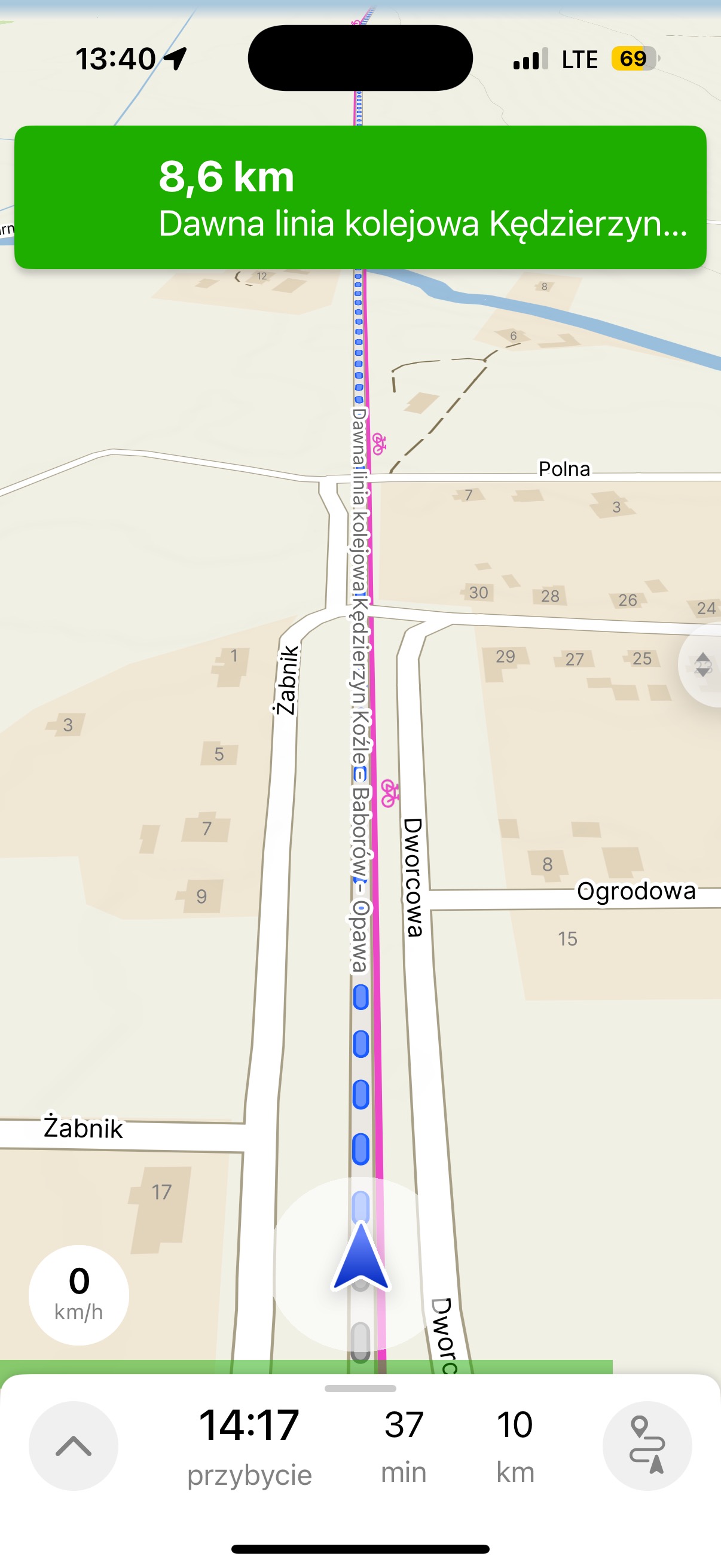Tap the green 8,6 km direction banner
The height and width of the screenshot is (1568, 721).
coord(360,197)
